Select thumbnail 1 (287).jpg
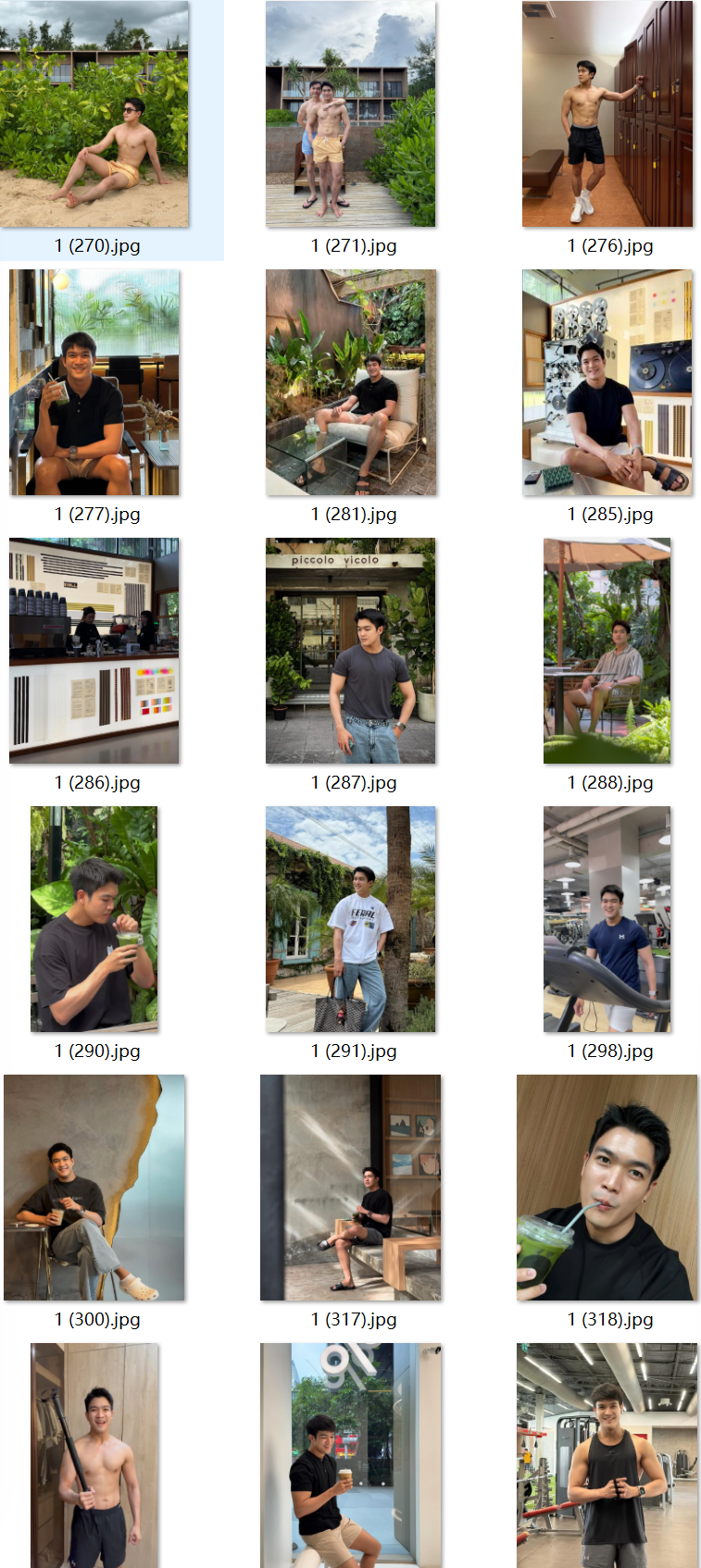The height and width of the screenshot is (1568, 701). pyautogui.click(x=350, y=651)
